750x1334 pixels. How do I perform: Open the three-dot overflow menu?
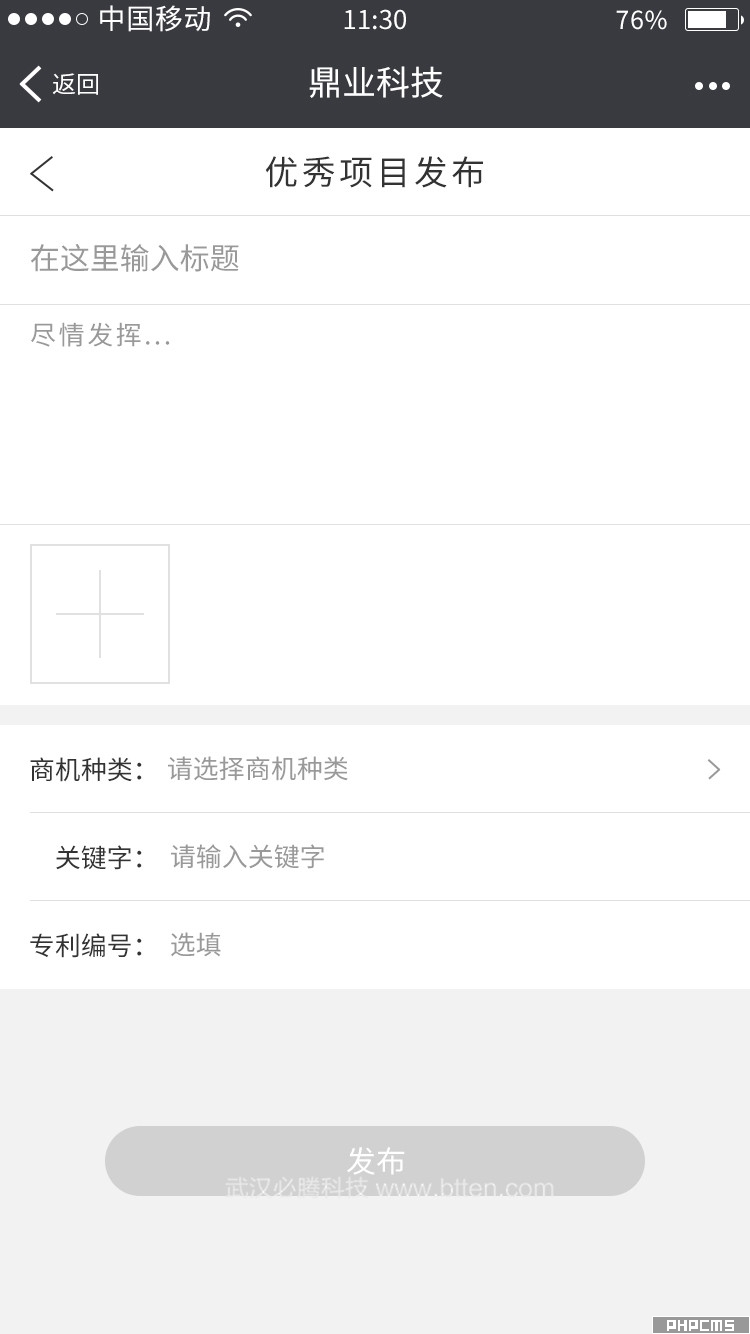pyautogui.click(x=712, y=86)
